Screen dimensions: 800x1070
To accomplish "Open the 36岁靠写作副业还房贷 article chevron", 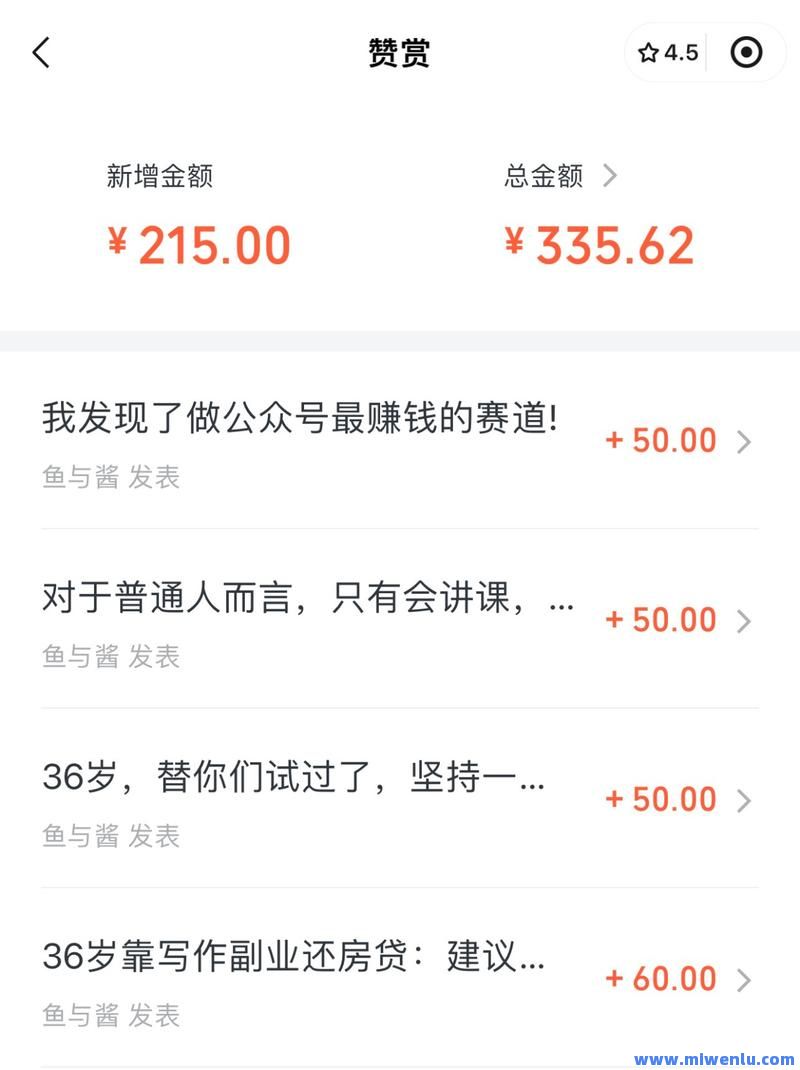I will [x=741, y=979].
